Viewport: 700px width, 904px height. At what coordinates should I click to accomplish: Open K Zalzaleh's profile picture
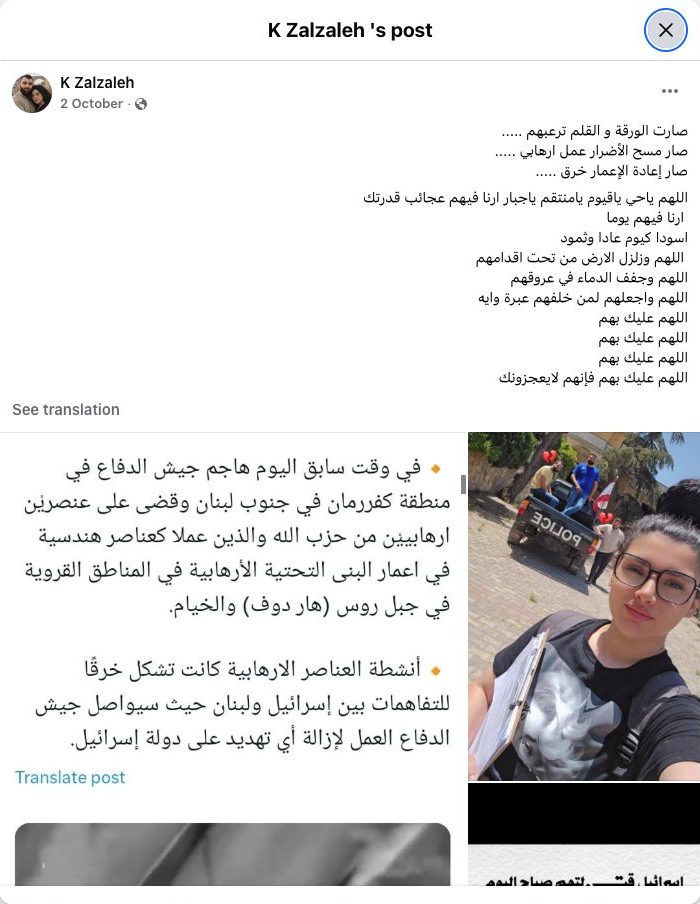click(32, 93)
